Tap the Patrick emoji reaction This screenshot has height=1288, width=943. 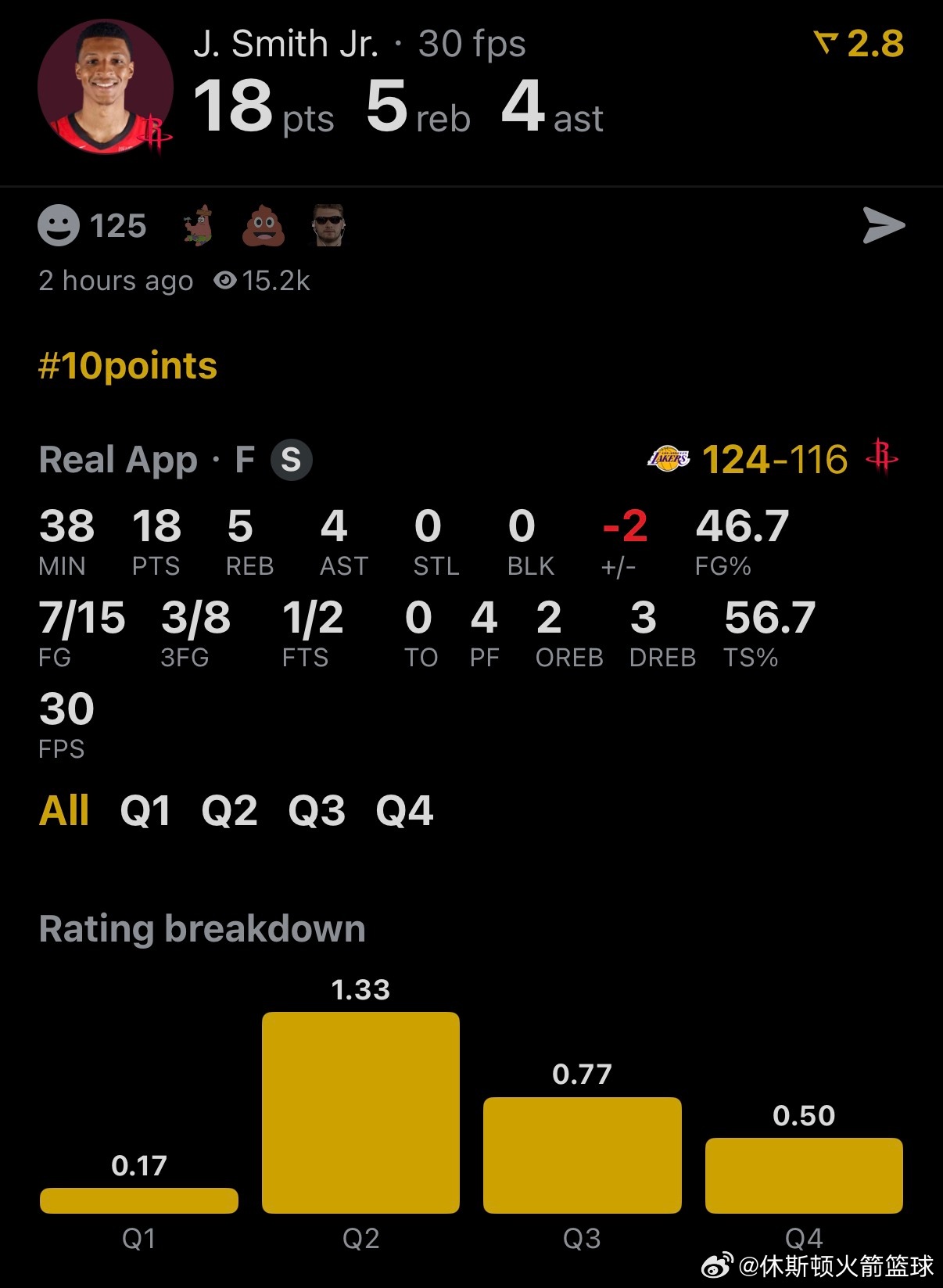pyautogui.click(x=198, y=226)
